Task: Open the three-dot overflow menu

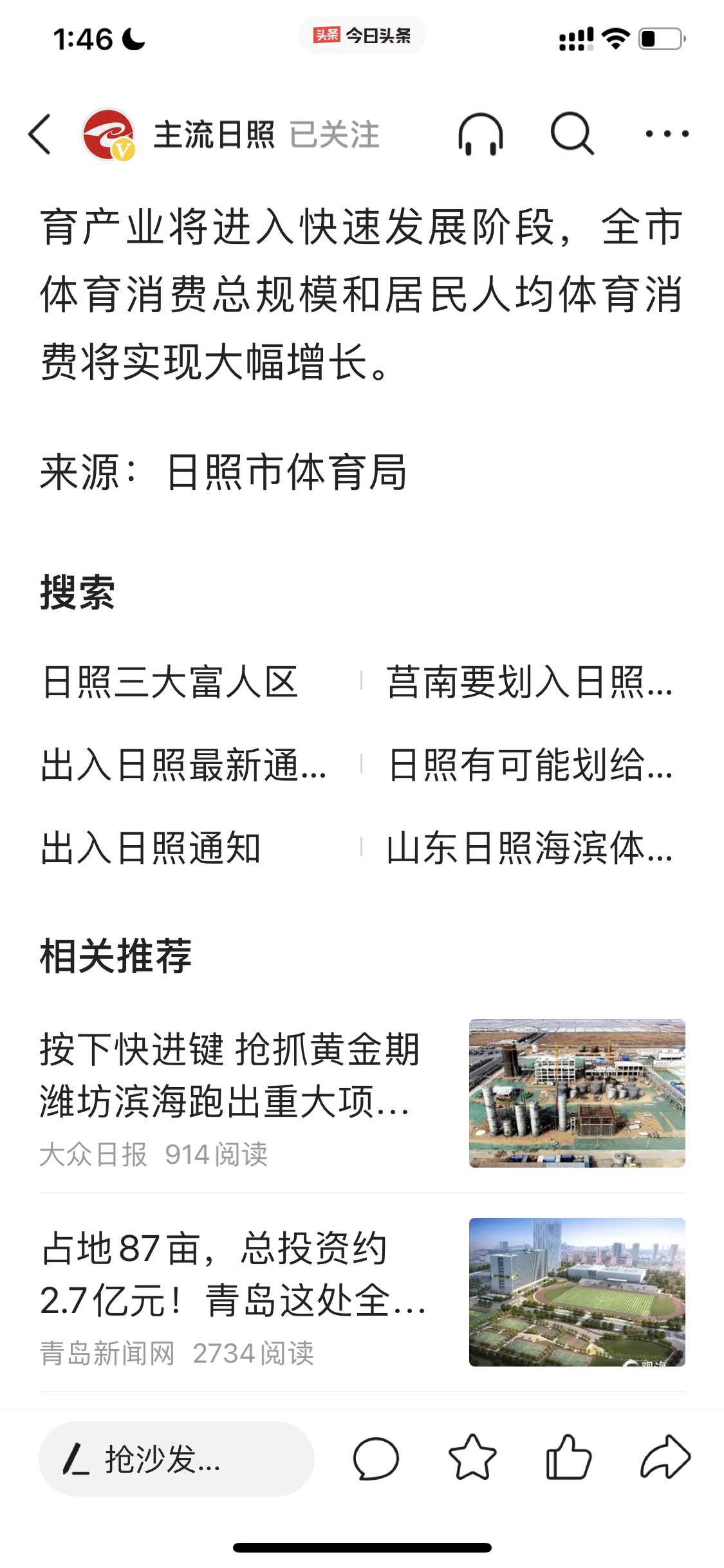Action: tap(667, 135)
